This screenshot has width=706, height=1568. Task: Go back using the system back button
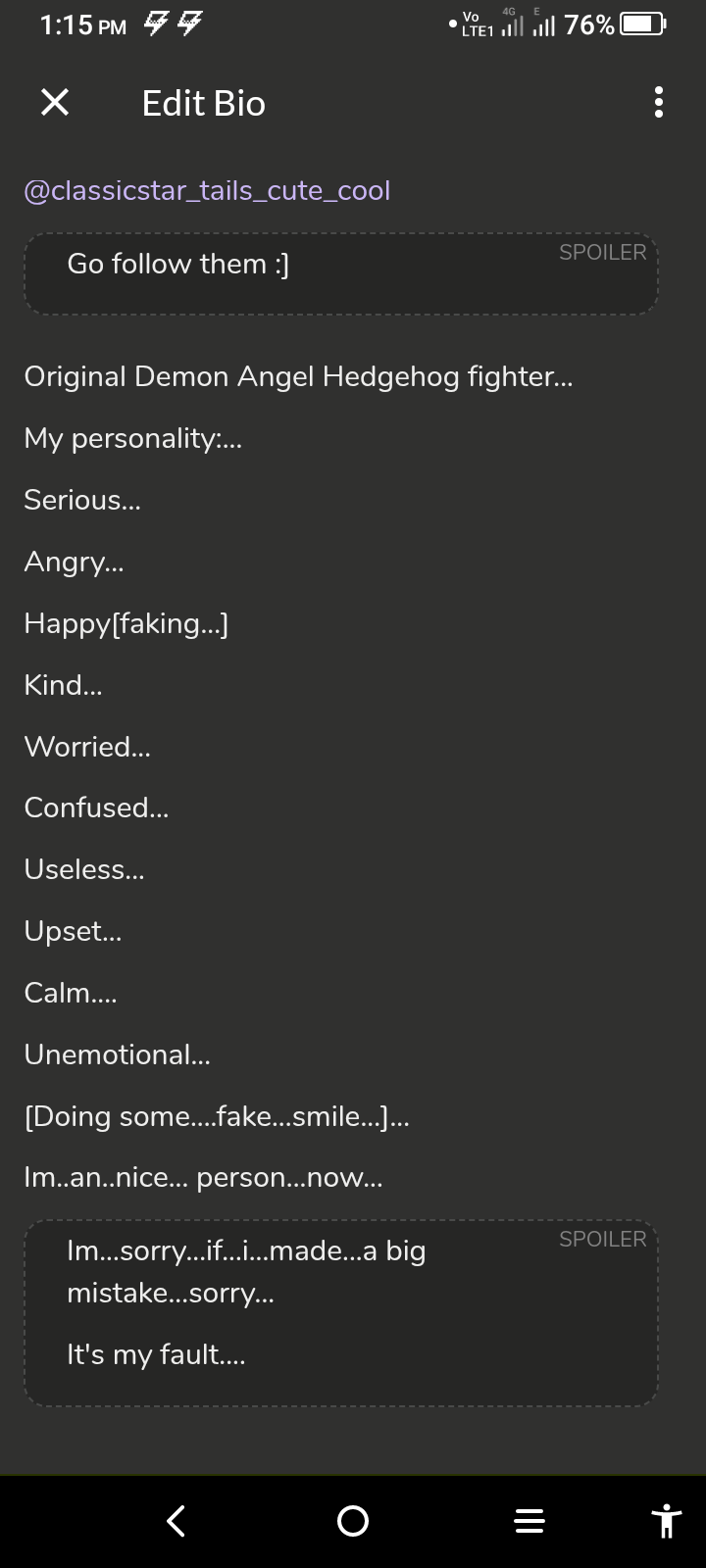pos(176,1521)
